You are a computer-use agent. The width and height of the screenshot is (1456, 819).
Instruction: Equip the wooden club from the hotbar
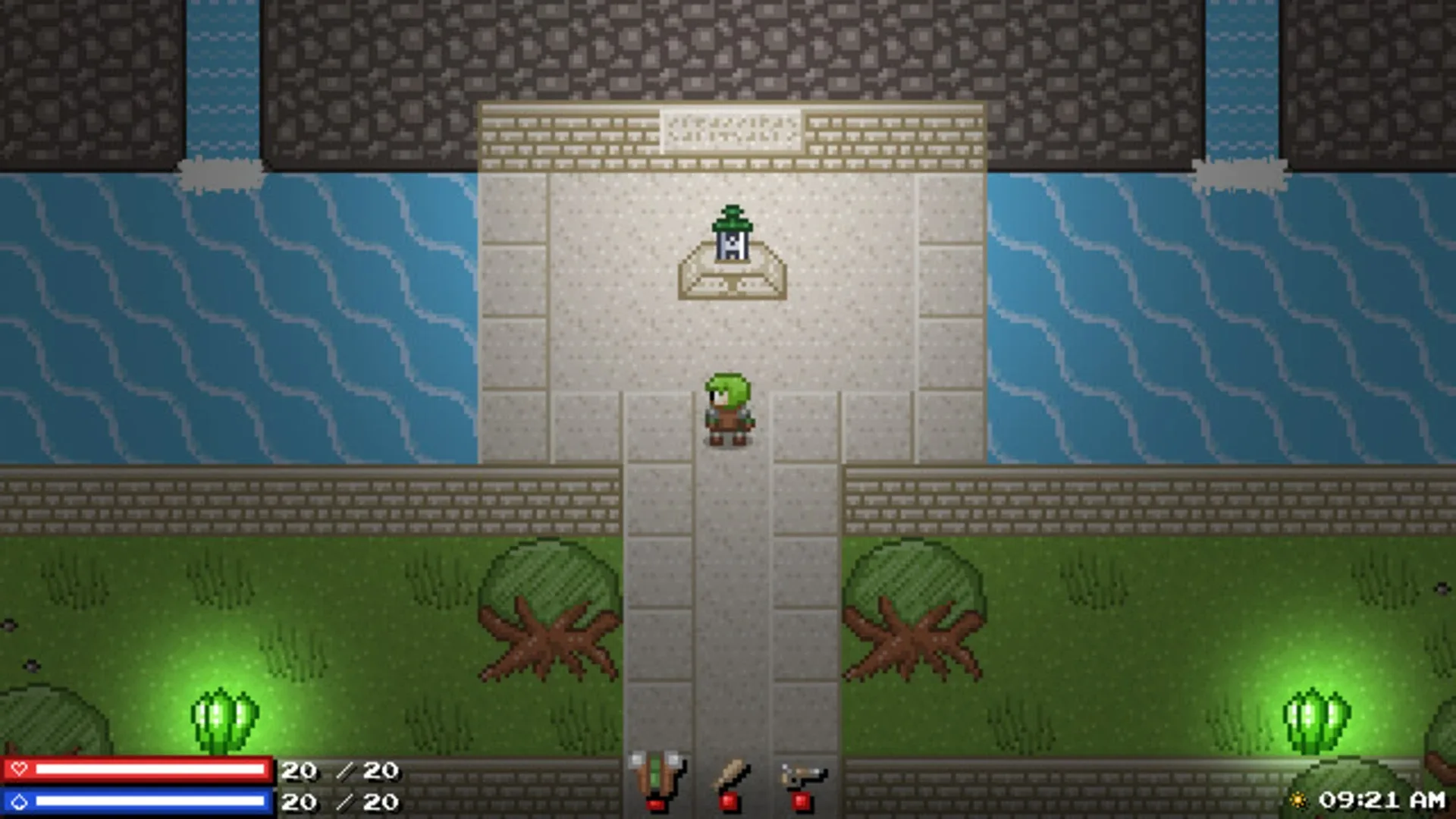tap(730, 779)
